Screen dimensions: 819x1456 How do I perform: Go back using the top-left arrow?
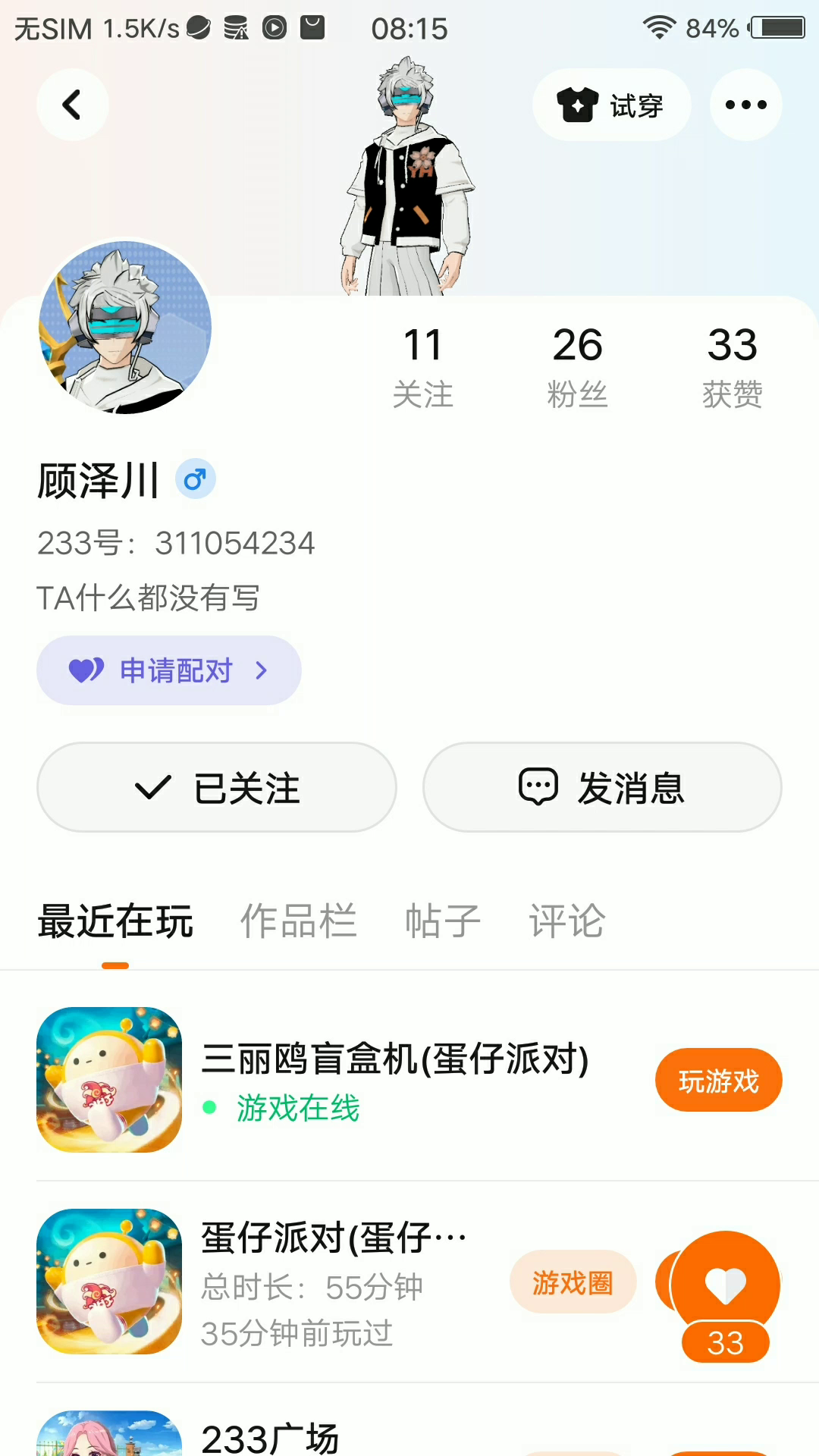coord(72,105)
